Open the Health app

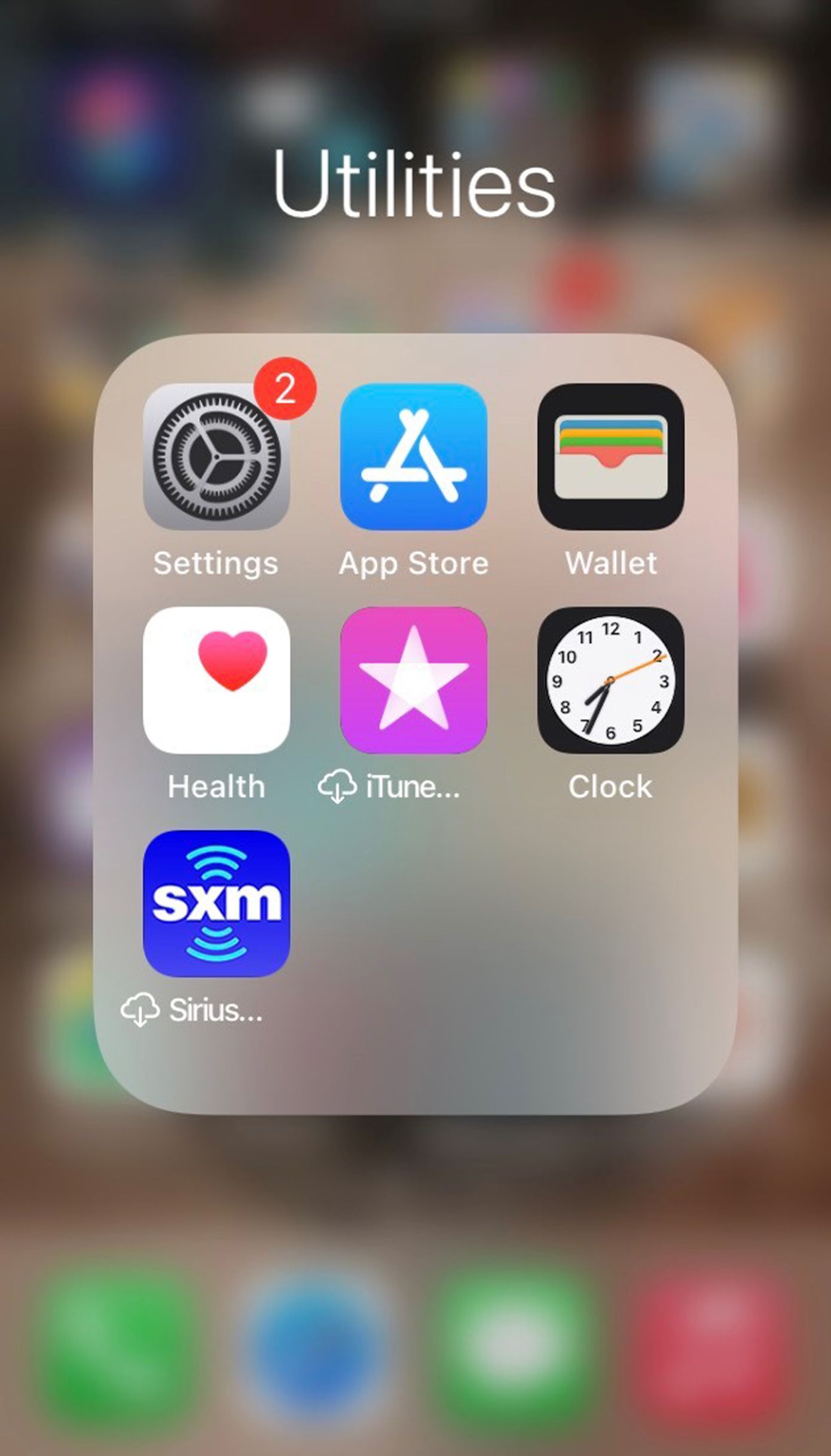click(x=217, y=681)
